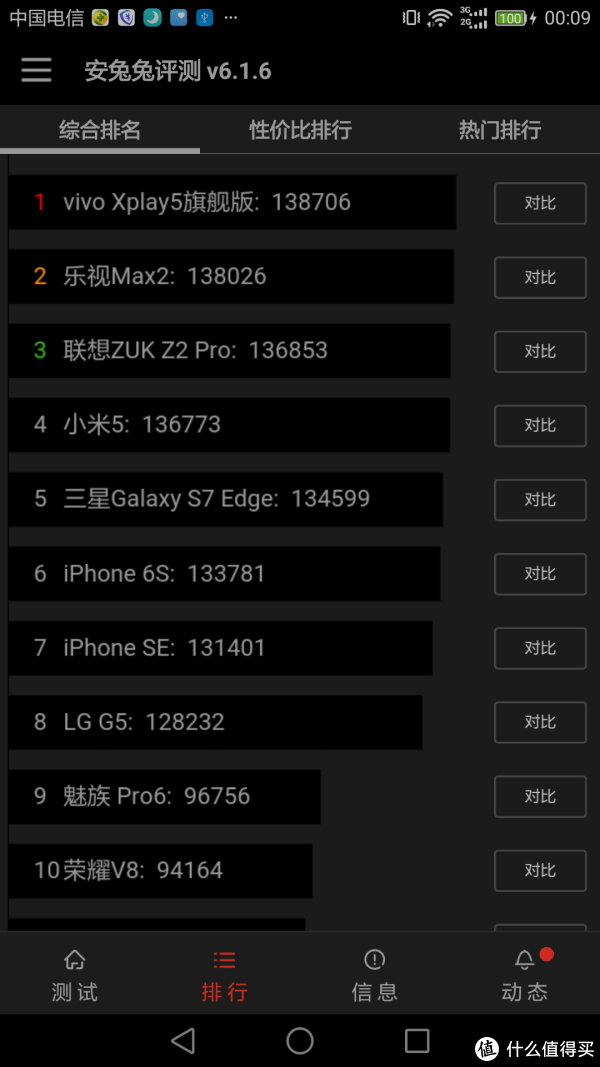Tap 对比 next to 魅族 Pro6
This screenshot has height=1067, width=600.
click(x=540, y=796)
